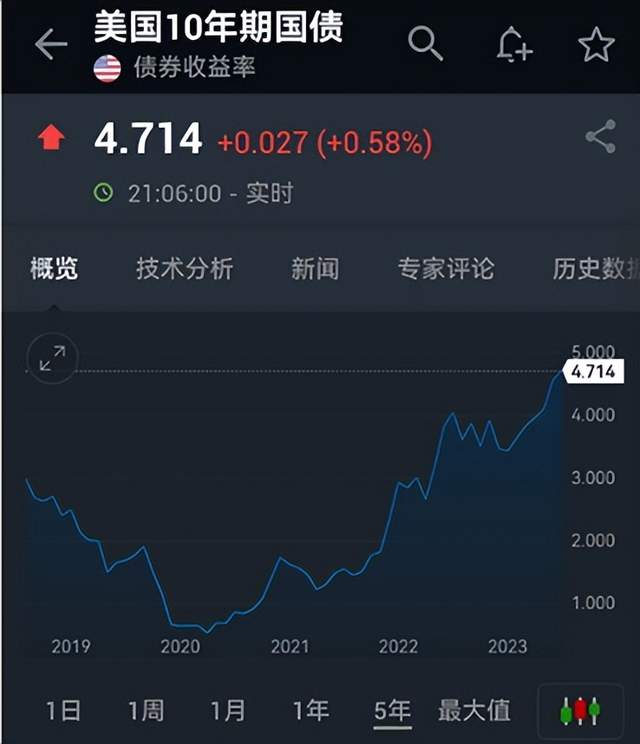The image size is (640, 744).
Task: Add a price alert with the bell
Action: pos(514,45)
